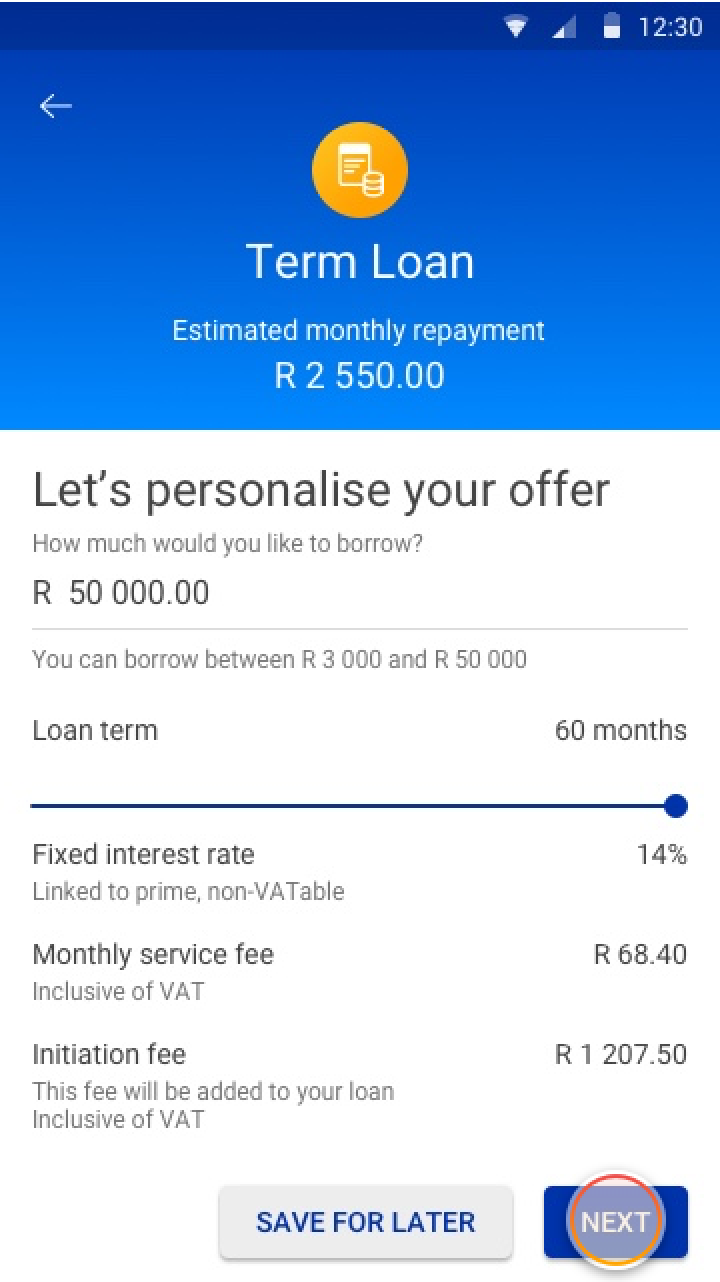Click the Estimated monthly repayment amount
Viewport: 720px width, 1282px height.
point(359,375)
